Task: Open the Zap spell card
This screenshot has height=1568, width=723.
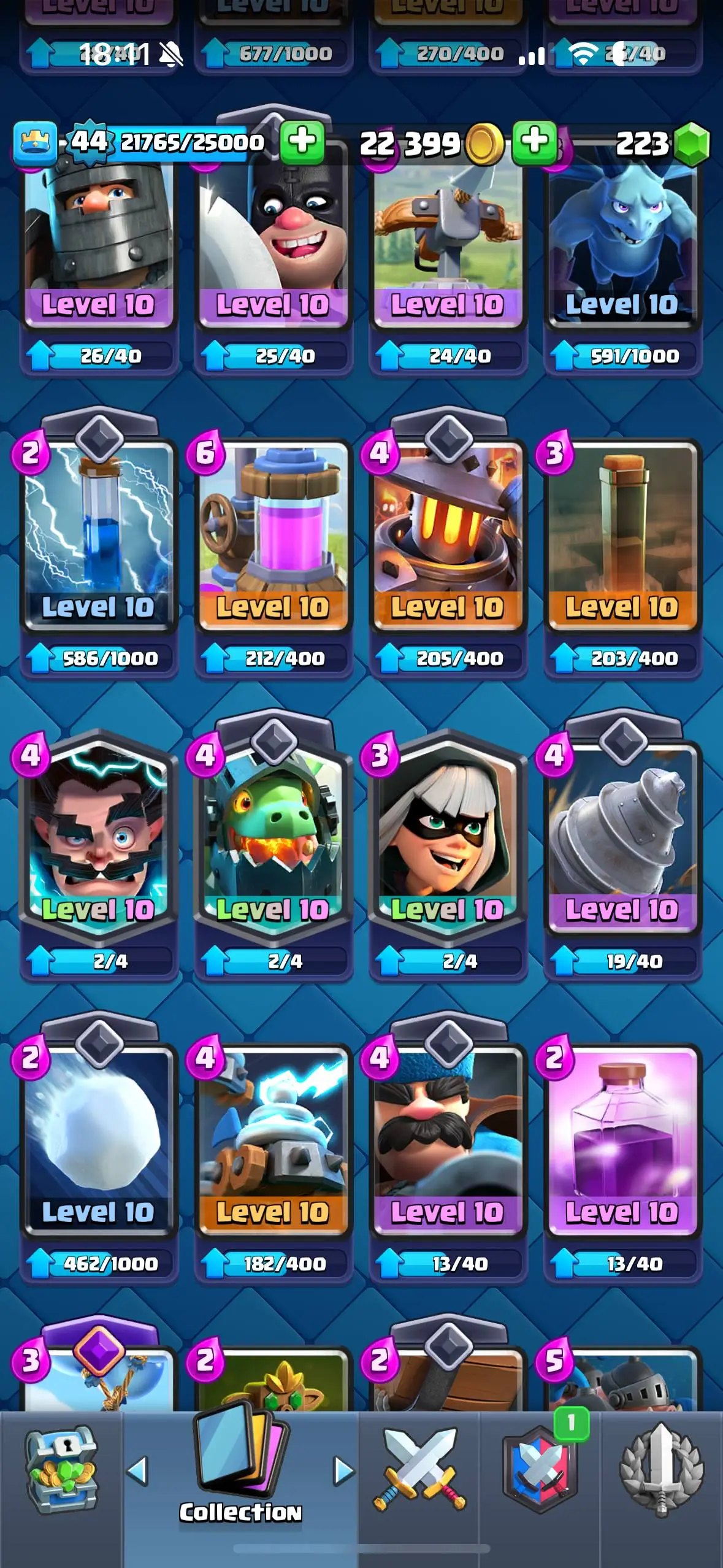Action: click(98, 534)
